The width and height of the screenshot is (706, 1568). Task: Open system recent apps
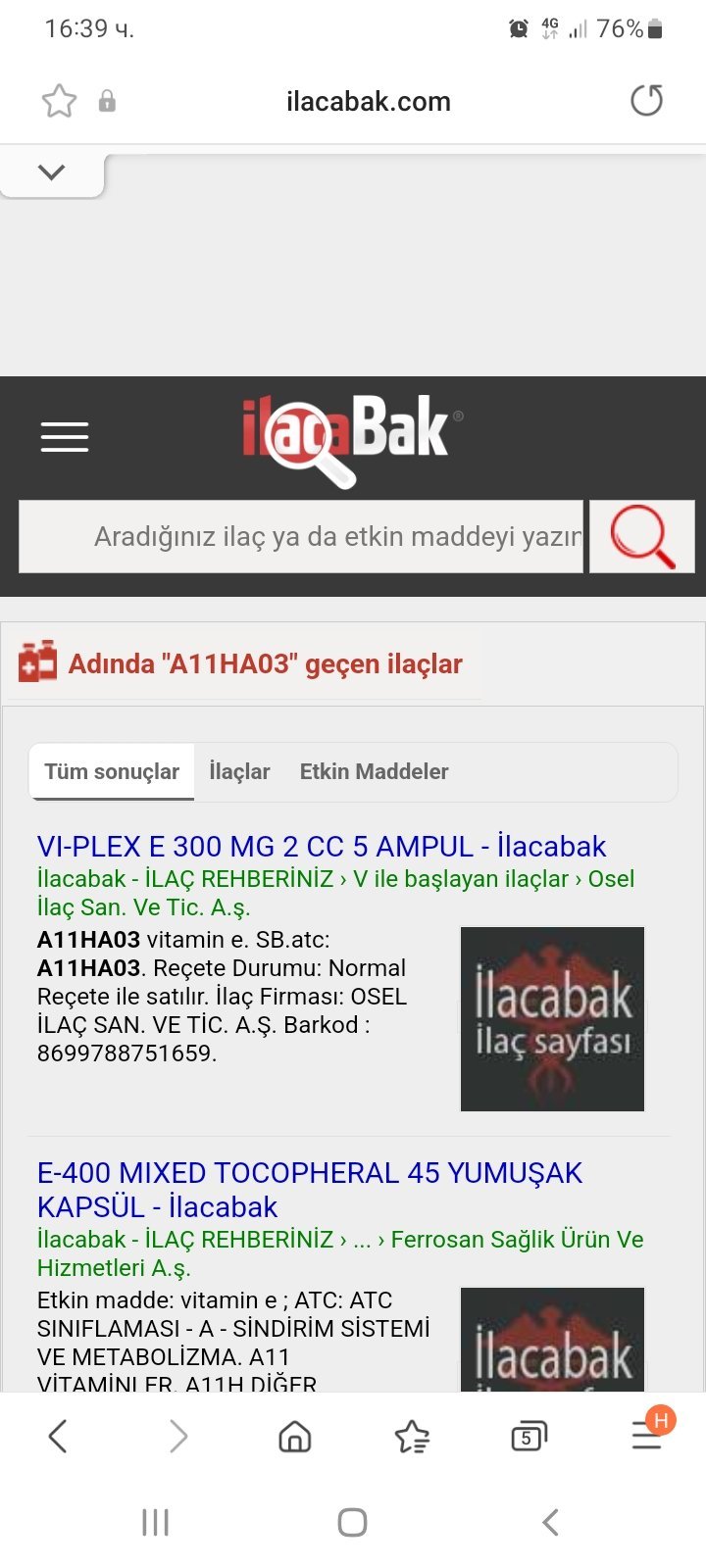[156, 1522]
